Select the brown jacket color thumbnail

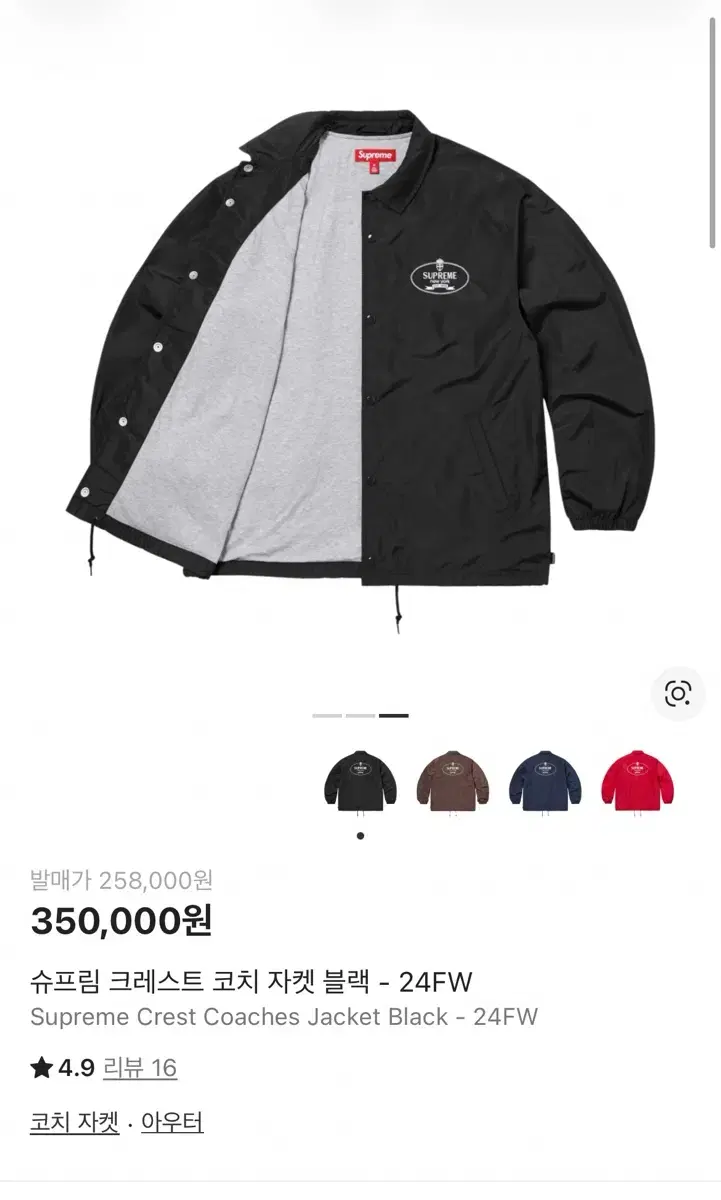[x=452, y=782]
